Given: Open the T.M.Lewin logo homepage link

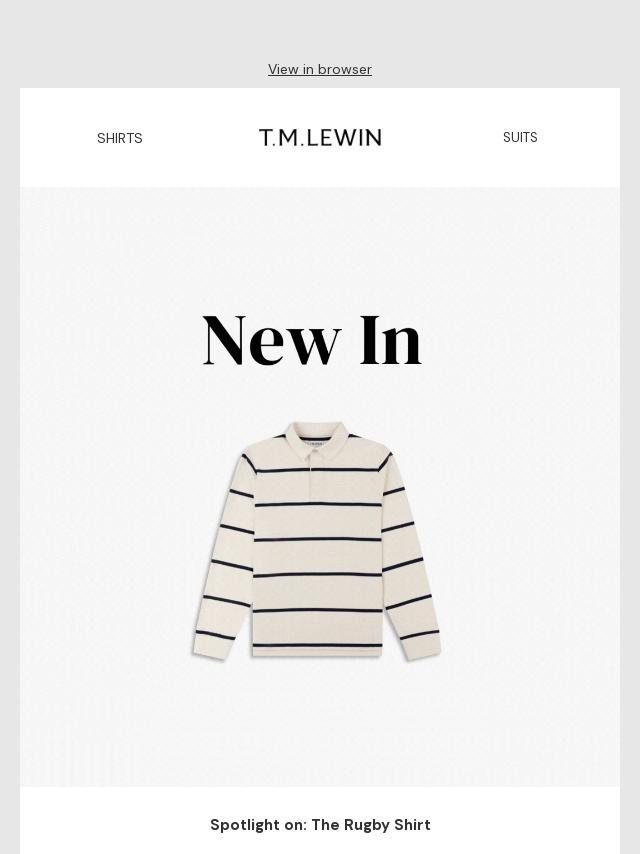Looking at the screenshot, I should click(320, 138).
